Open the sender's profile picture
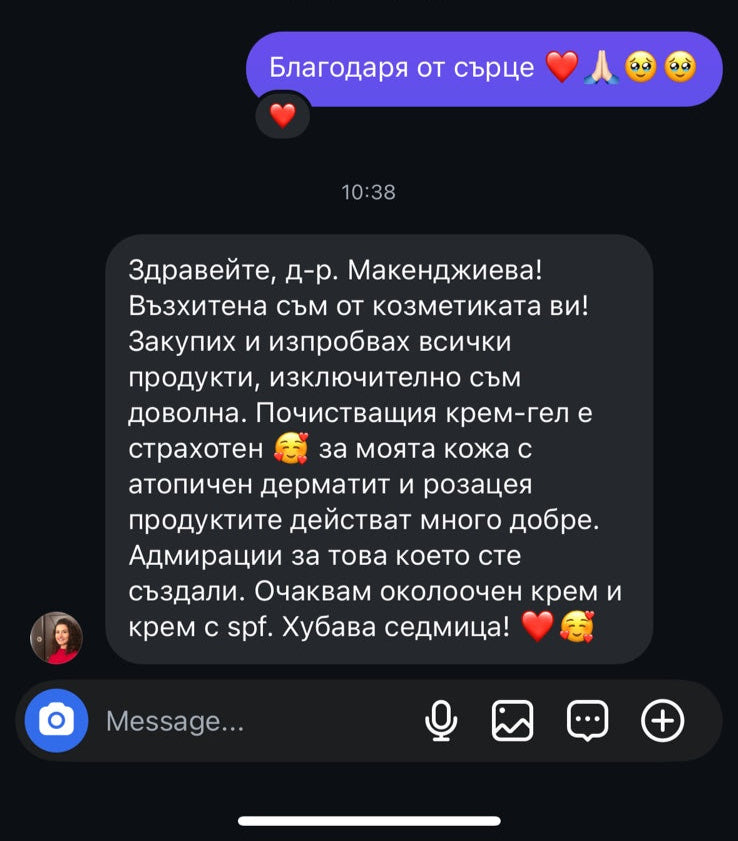This screenshot has width=738, height=841. pos(56,638)
